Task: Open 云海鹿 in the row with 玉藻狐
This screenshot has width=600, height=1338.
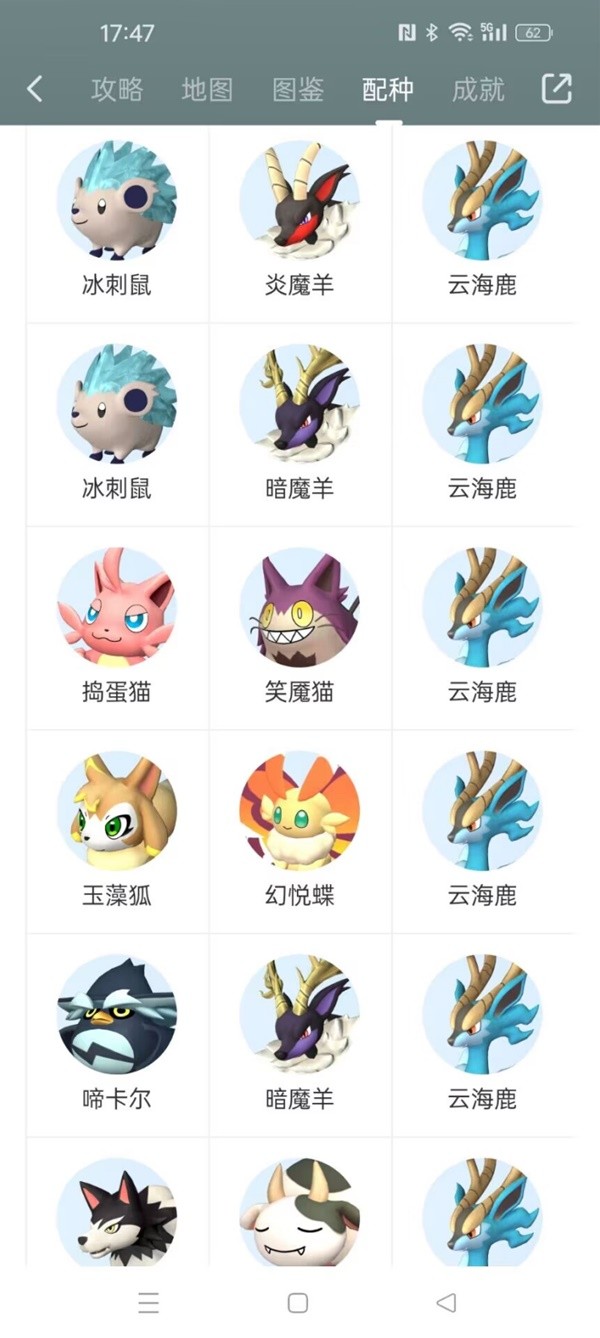Action: [483, 831]
